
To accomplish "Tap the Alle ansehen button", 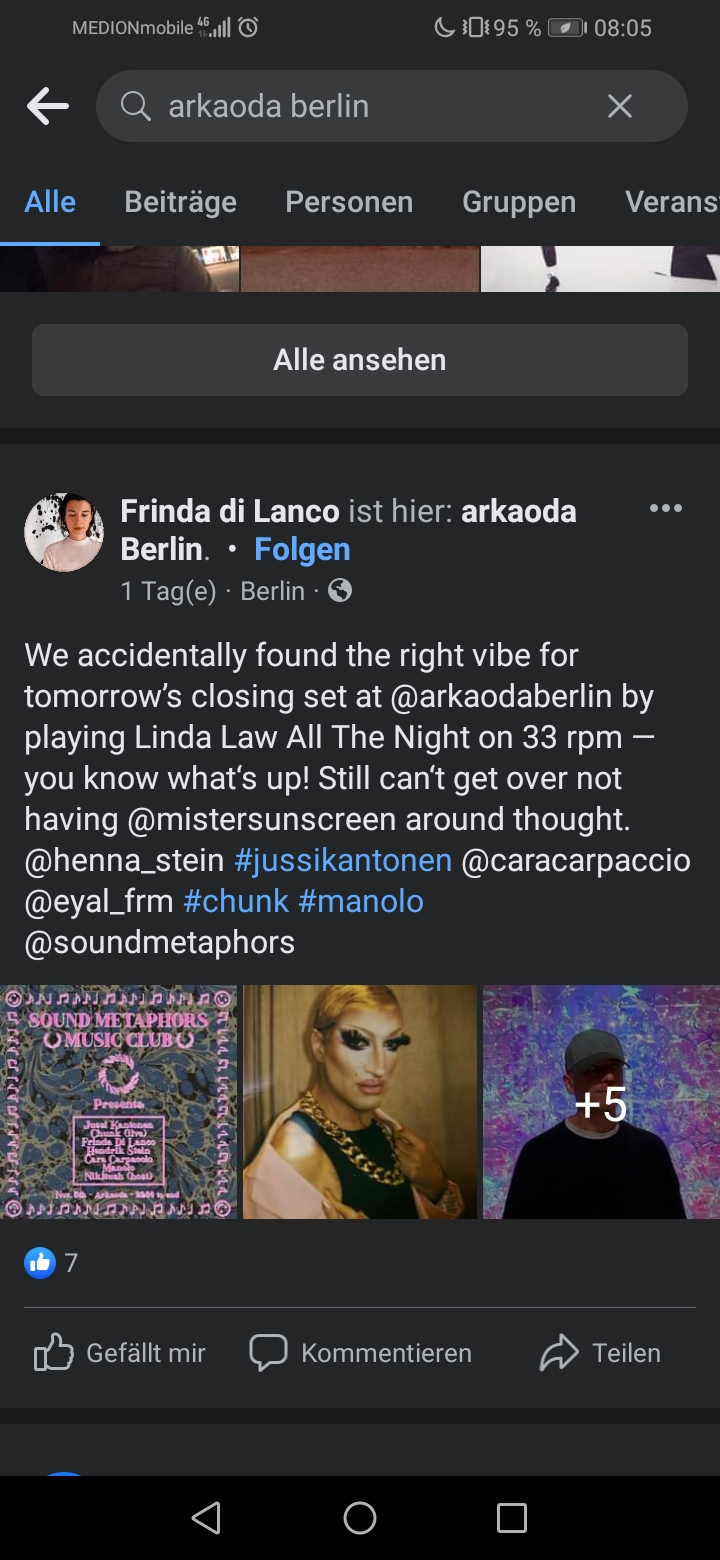I will pos(360,360).
